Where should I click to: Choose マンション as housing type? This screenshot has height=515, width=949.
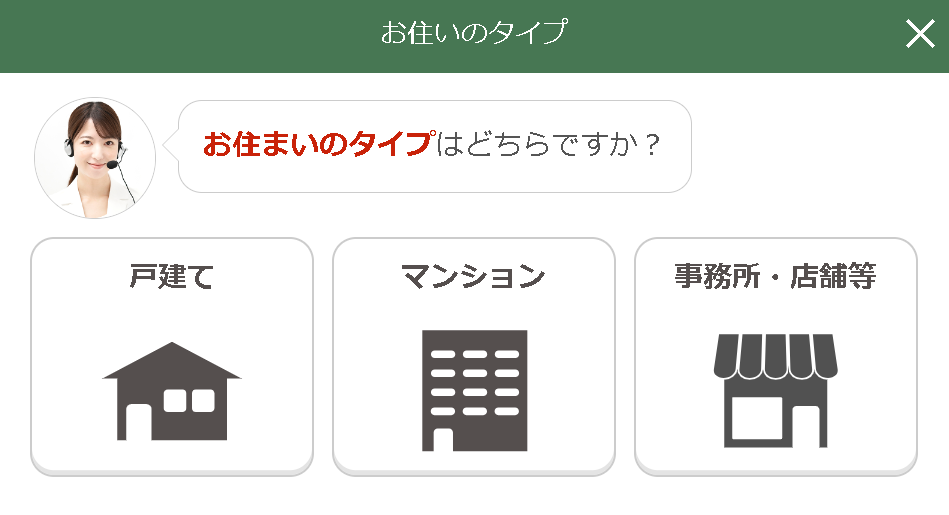(x=474, y=355)
